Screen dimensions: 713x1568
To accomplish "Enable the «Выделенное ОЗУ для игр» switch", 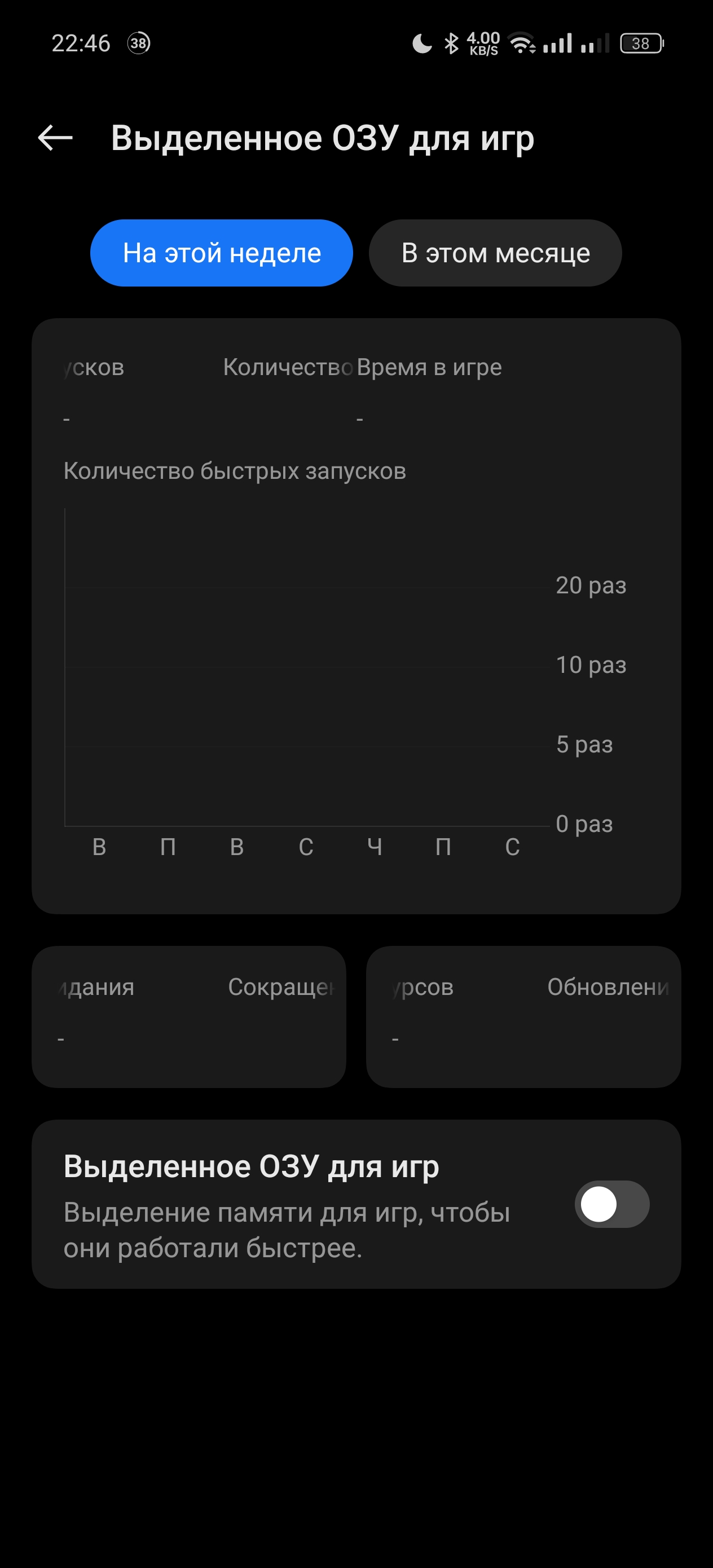I will [611, 1204].
